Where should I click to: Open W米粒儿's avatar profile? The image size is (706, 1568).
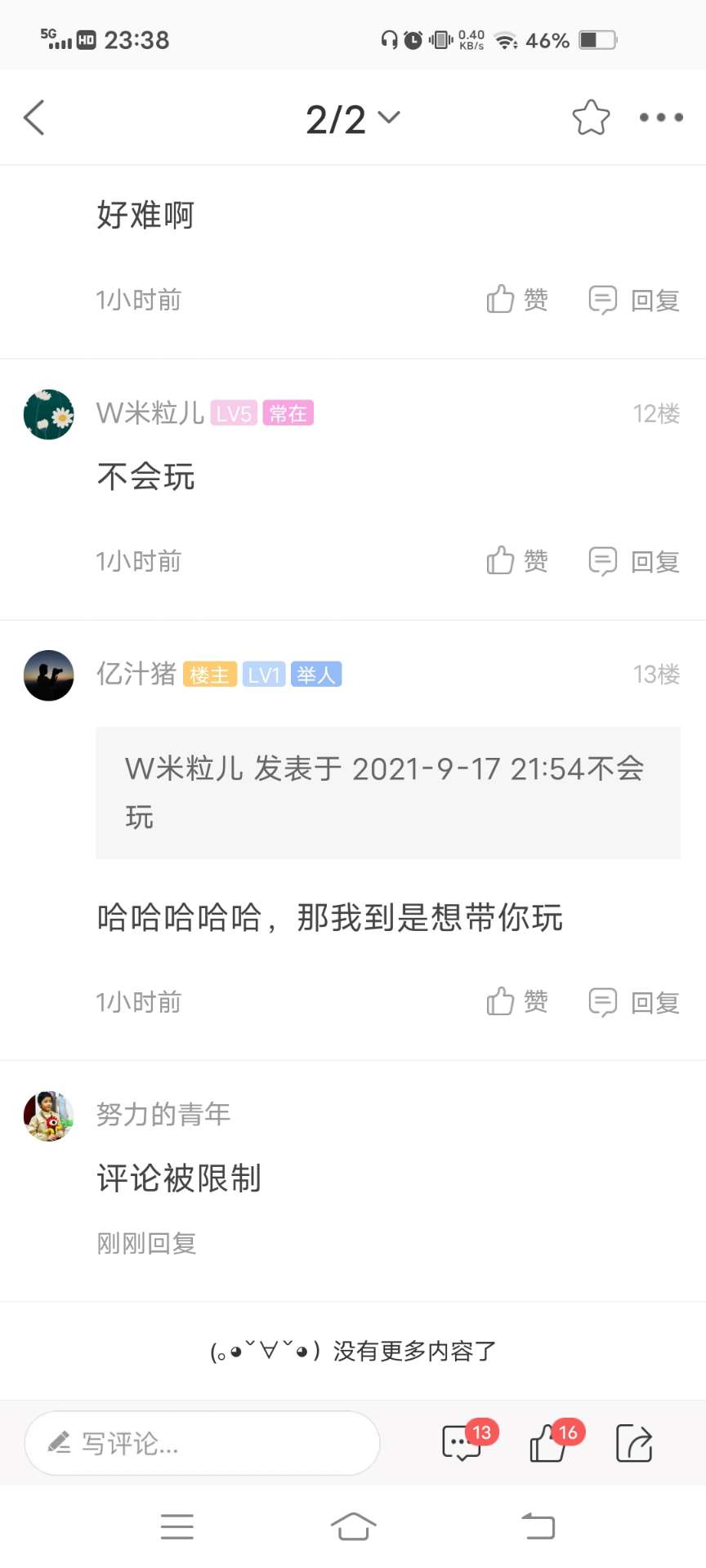(49, 414)
